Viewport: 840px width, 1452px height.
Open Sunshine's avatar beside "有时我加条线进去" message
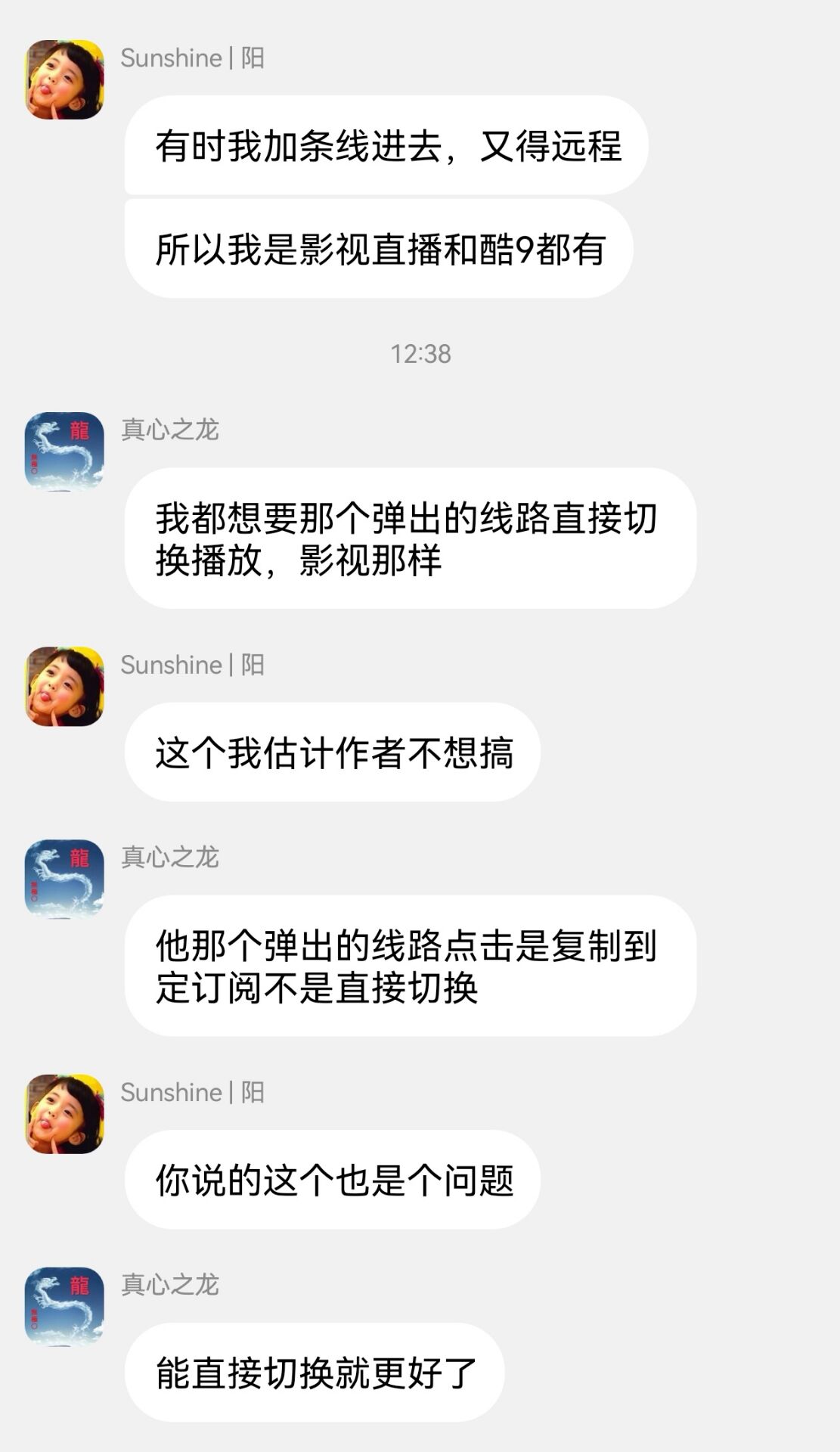(x=64, y=79)
